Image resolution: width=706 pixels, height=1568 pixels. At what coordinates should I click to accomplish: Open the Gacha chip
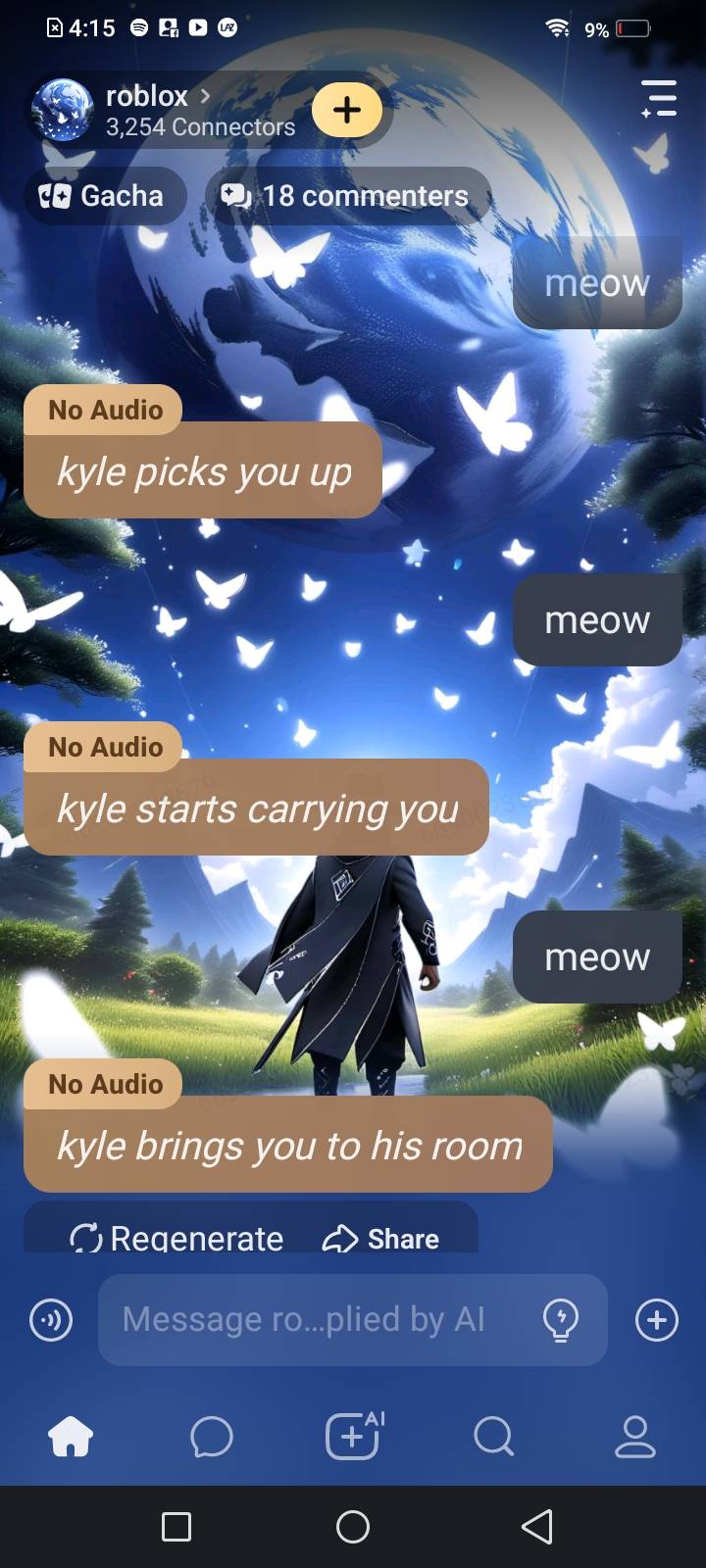[104, 196]
